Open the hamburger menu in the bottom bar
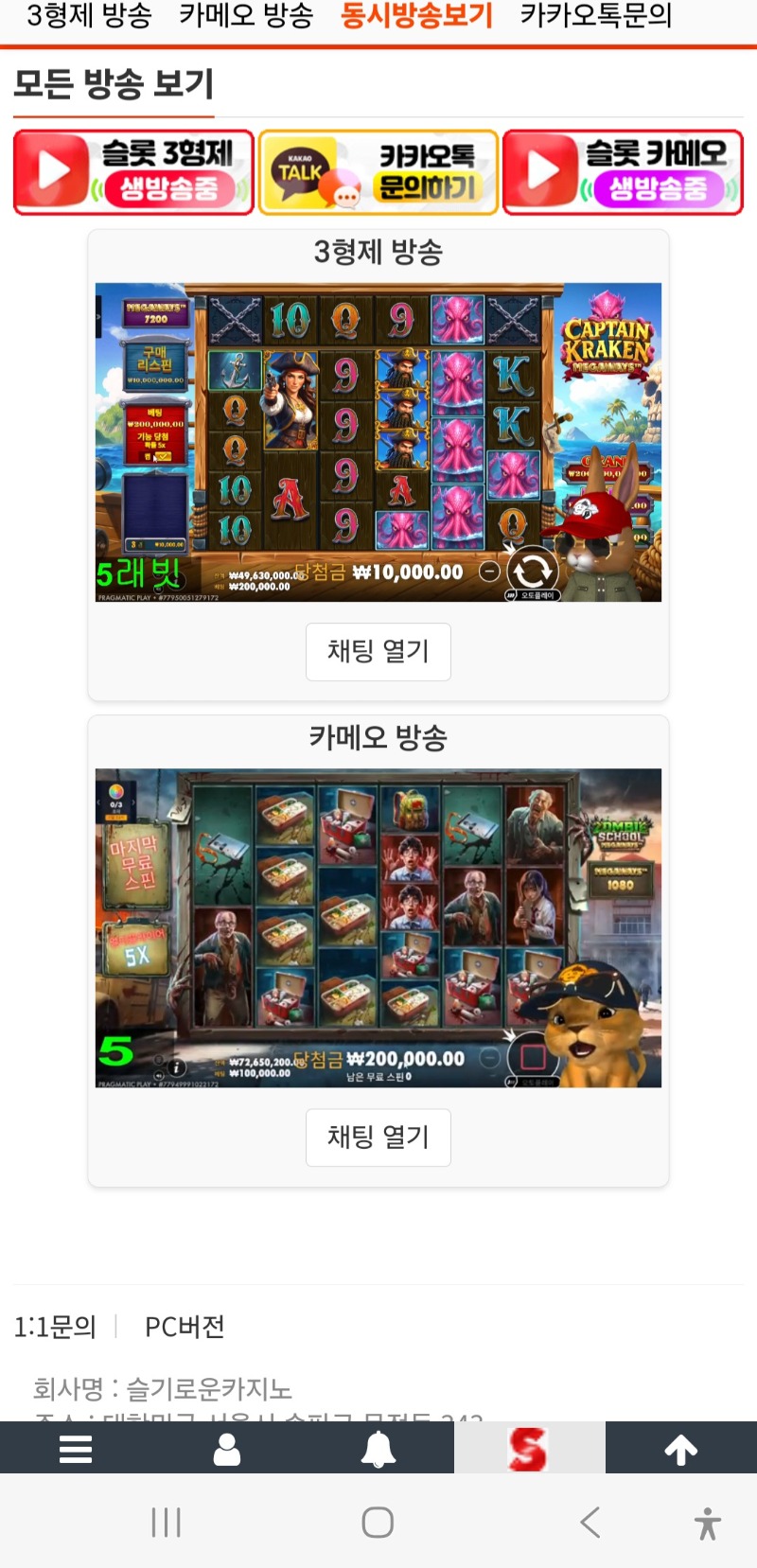The height and width of the screenshot is (1568, 757). tap(76, 1449)
